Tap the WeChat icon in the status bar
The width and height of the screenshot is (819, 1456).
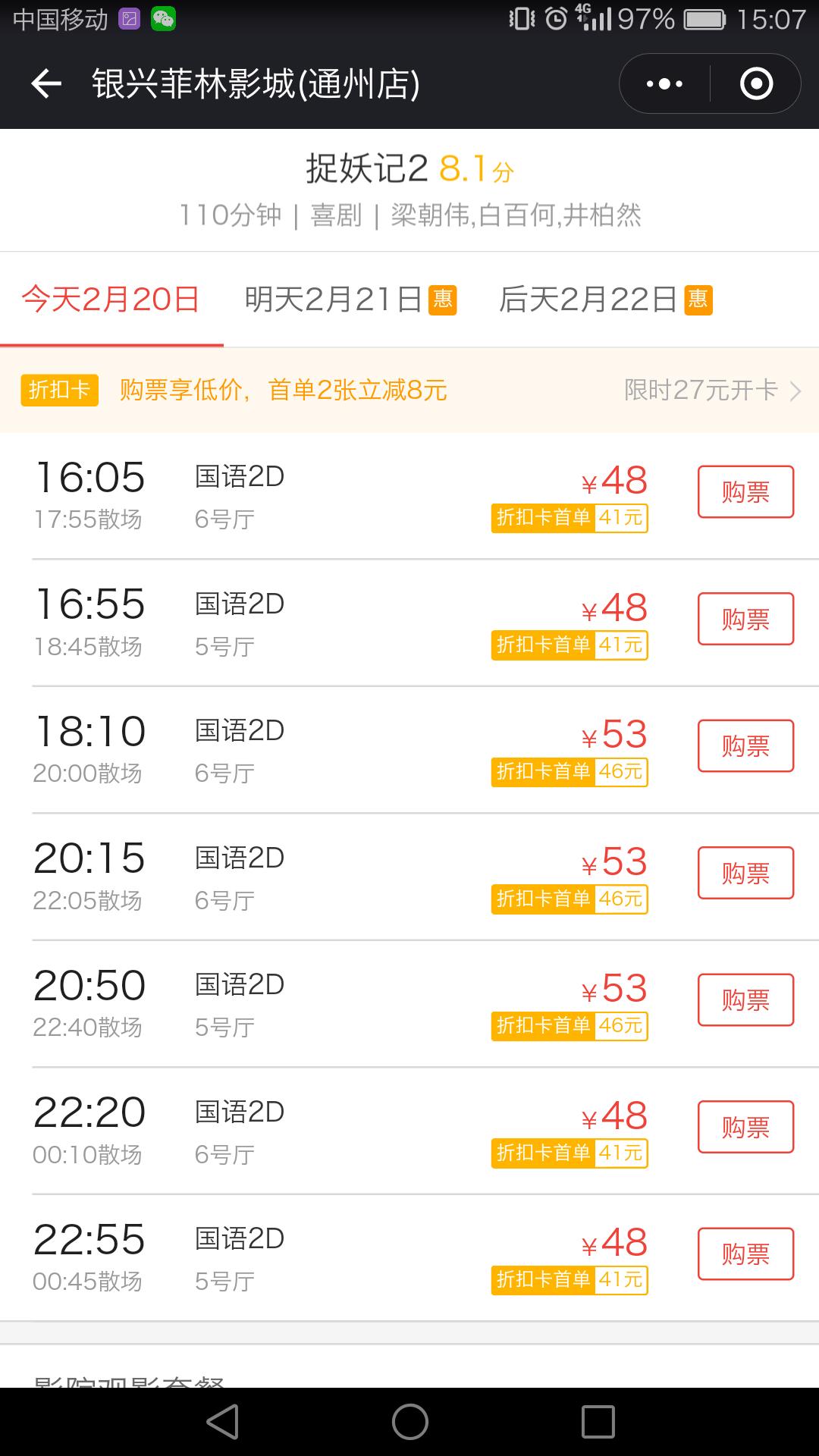[162, 19]
